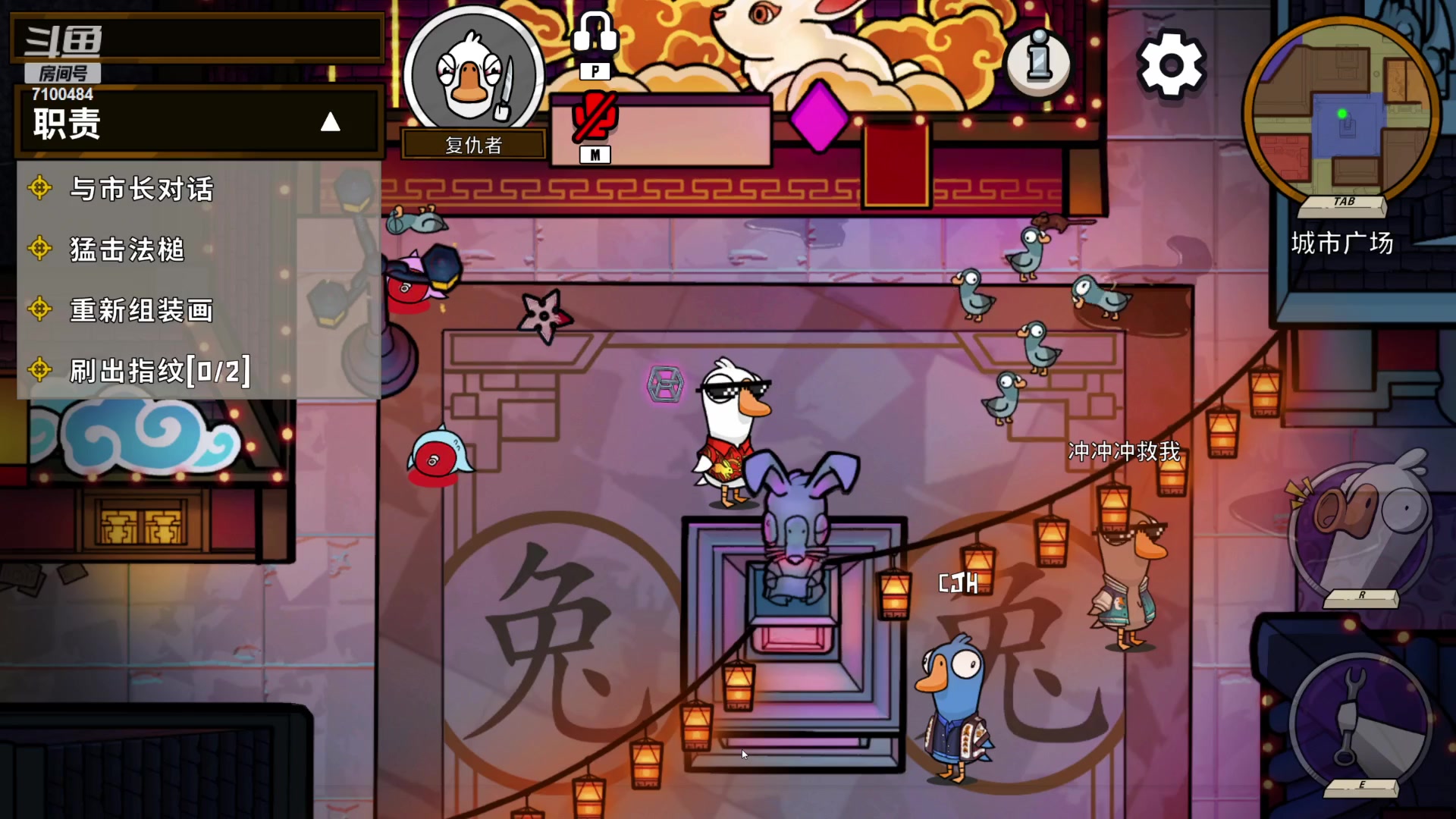1456x819 pixels.
Task: Open the info button
Action: click(1039, 62)
